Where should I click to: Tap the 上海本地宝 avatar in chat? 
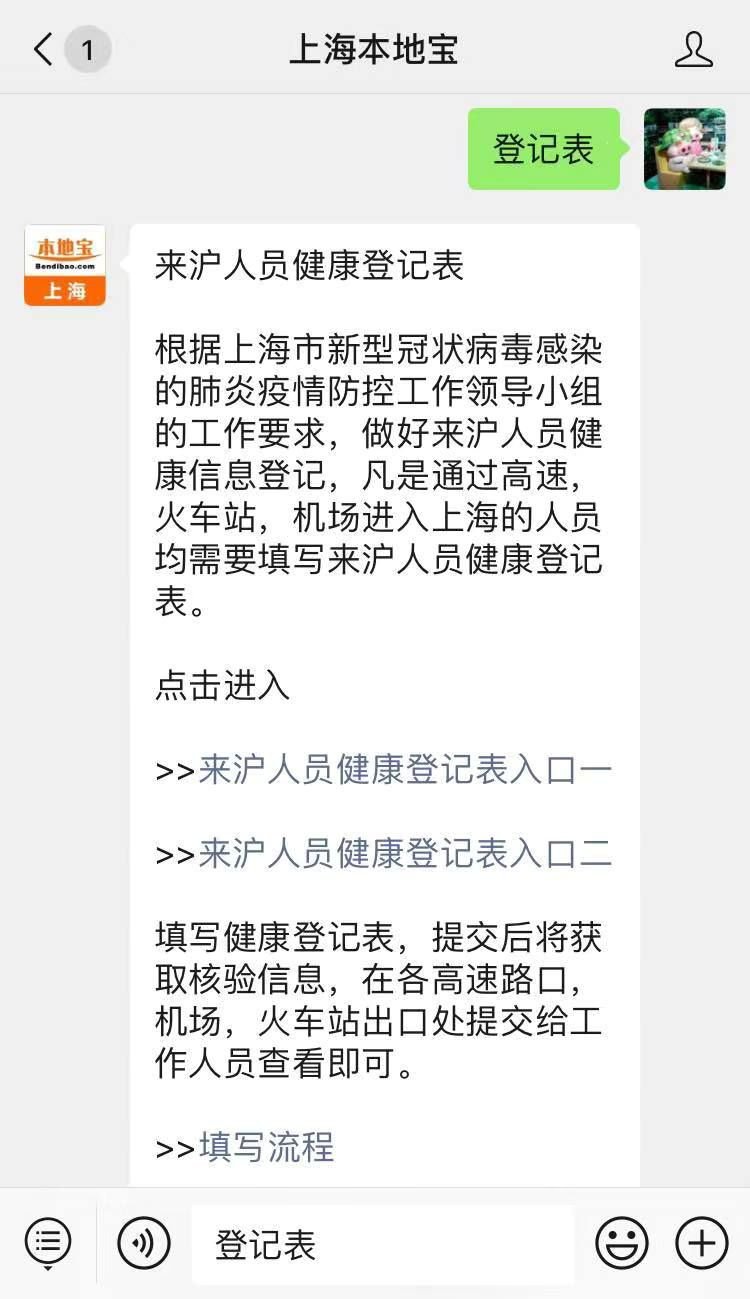[x=65, y=265]
